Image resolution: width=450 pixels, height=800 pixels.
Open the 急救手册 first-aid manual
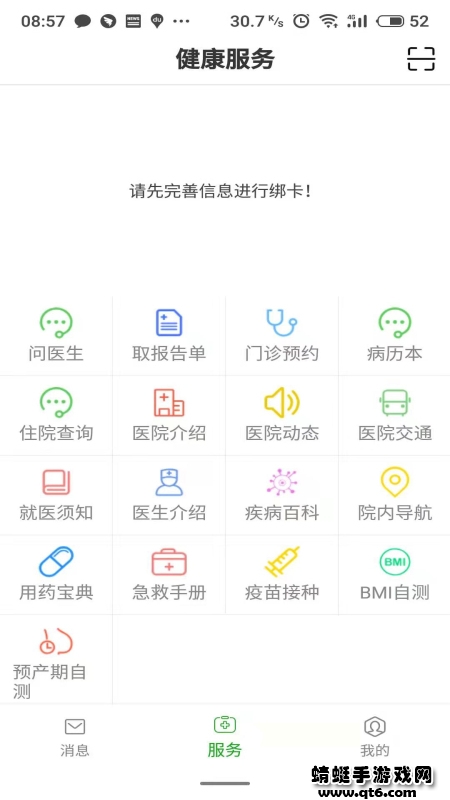click(x=169, y=574)
